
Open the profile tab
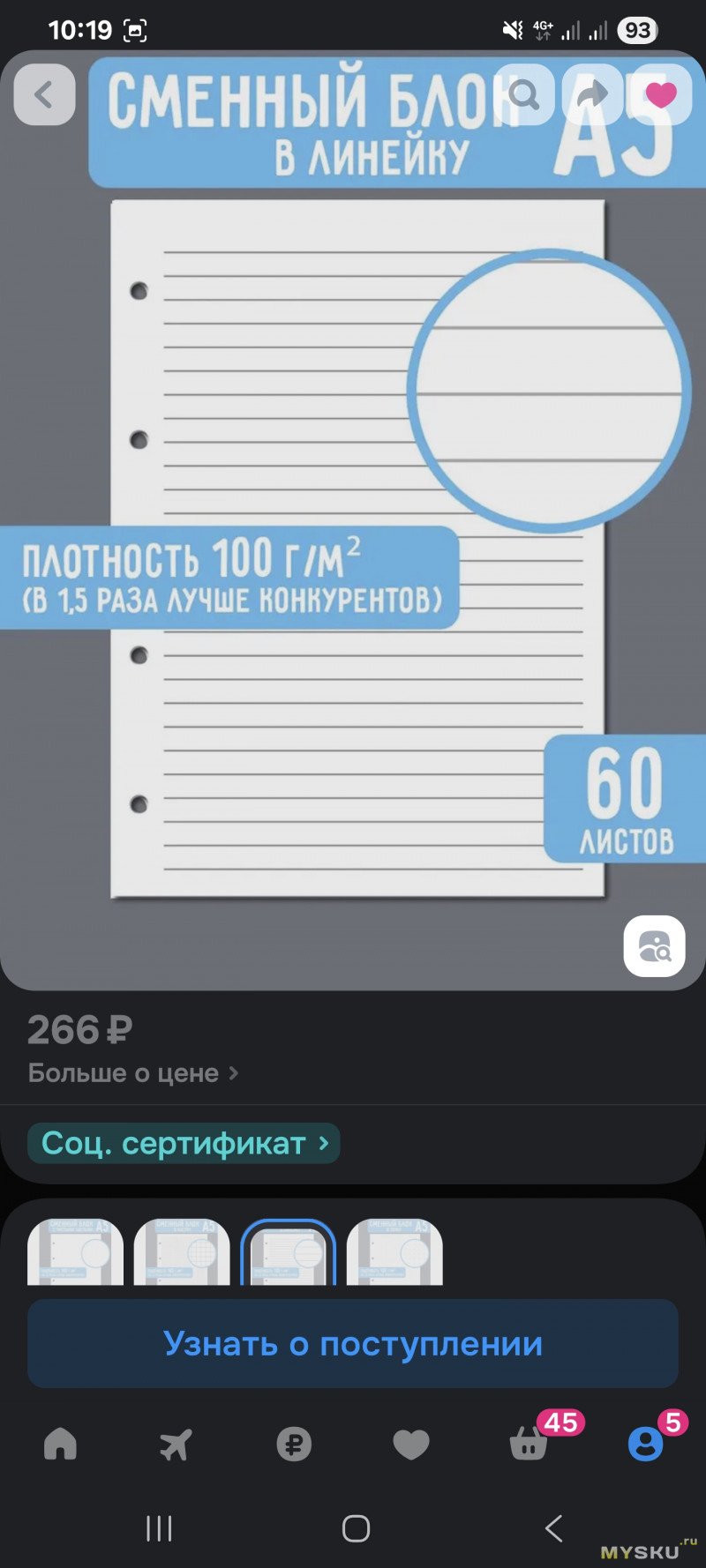click(x=646, y=1445)
